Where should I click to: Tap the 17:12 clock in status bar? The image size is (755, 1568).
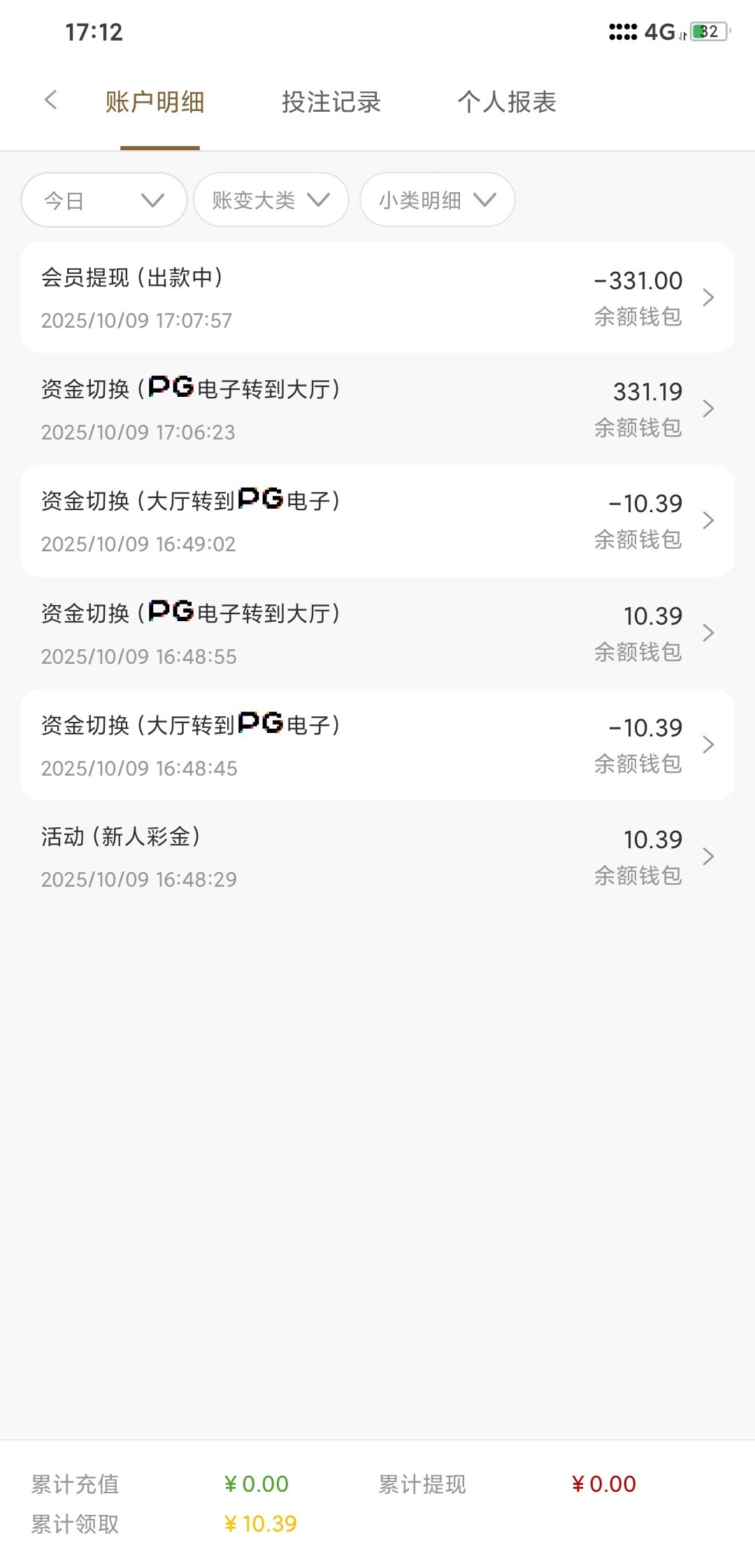click(93, 31)
